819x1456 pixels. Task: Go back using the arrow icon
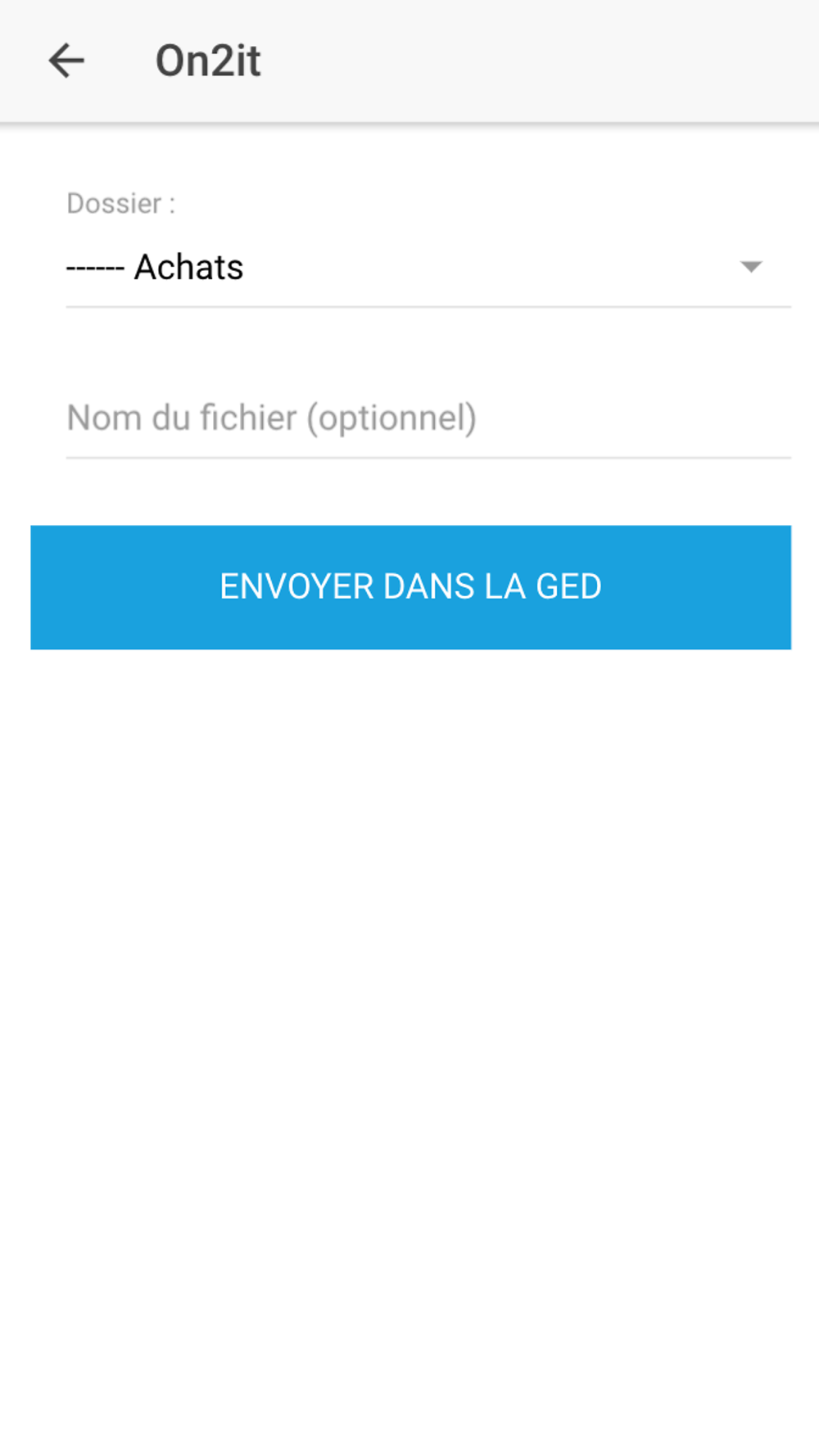click(66, 61)
